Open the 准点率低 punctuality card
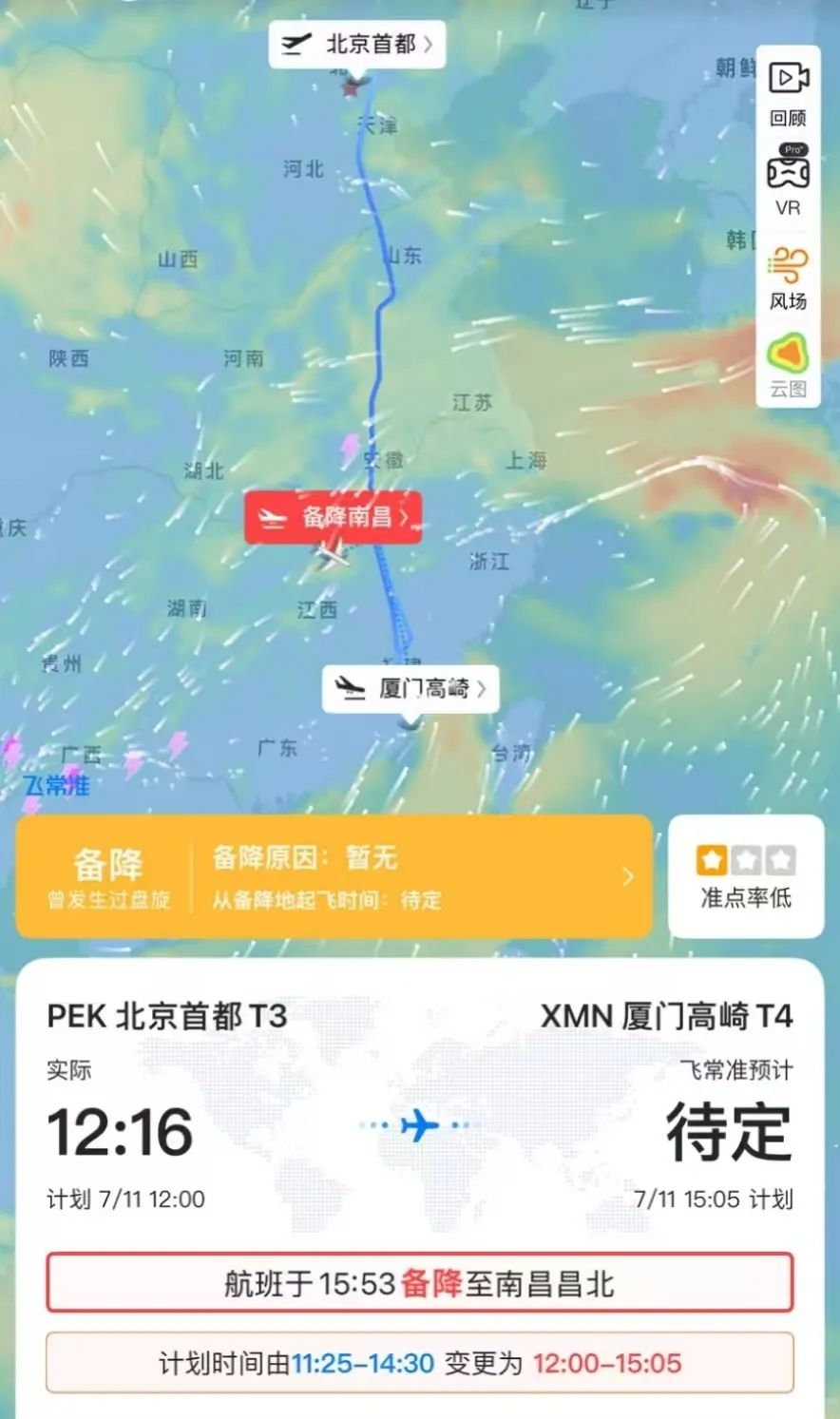Image resolution: width=840 pixels, height=1419 pixels. (x=745, y=876)
